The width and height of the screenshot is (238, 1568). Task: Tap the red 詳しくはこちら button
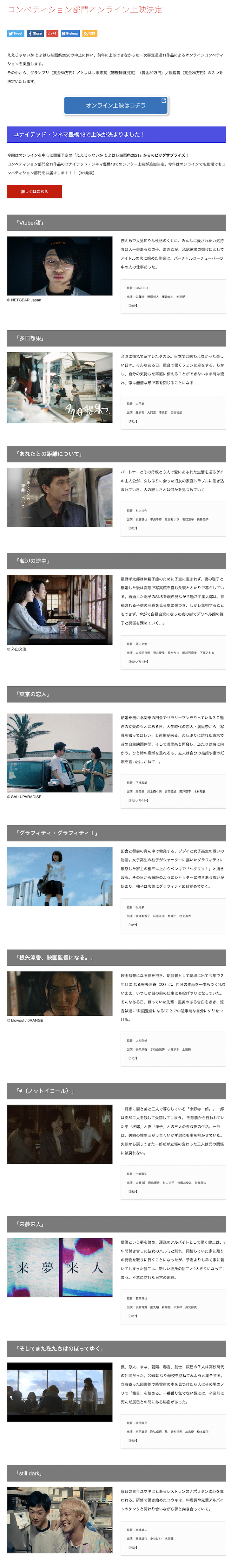click(34, 192)
